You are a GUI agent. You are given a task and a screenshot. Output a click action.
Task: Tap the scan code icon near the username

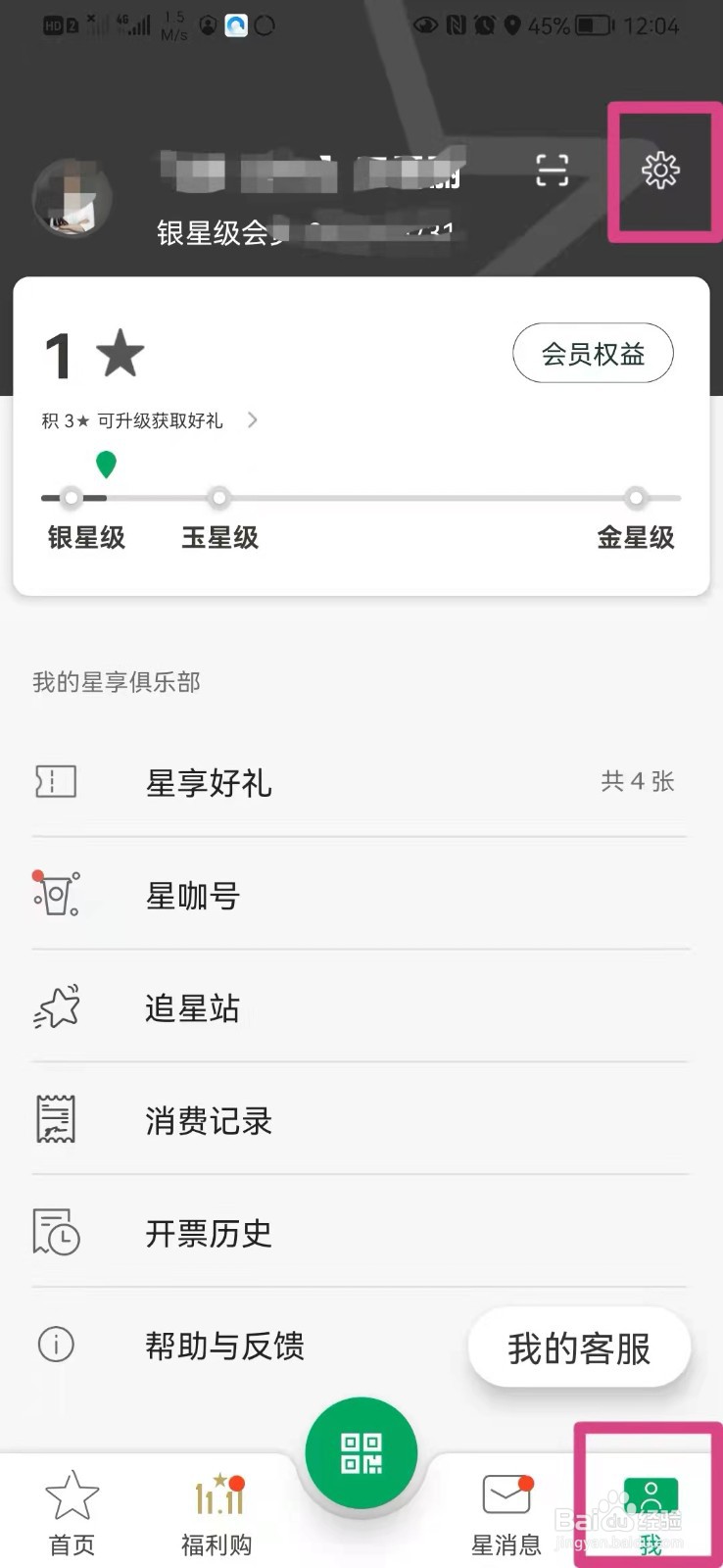pos(552,169)
